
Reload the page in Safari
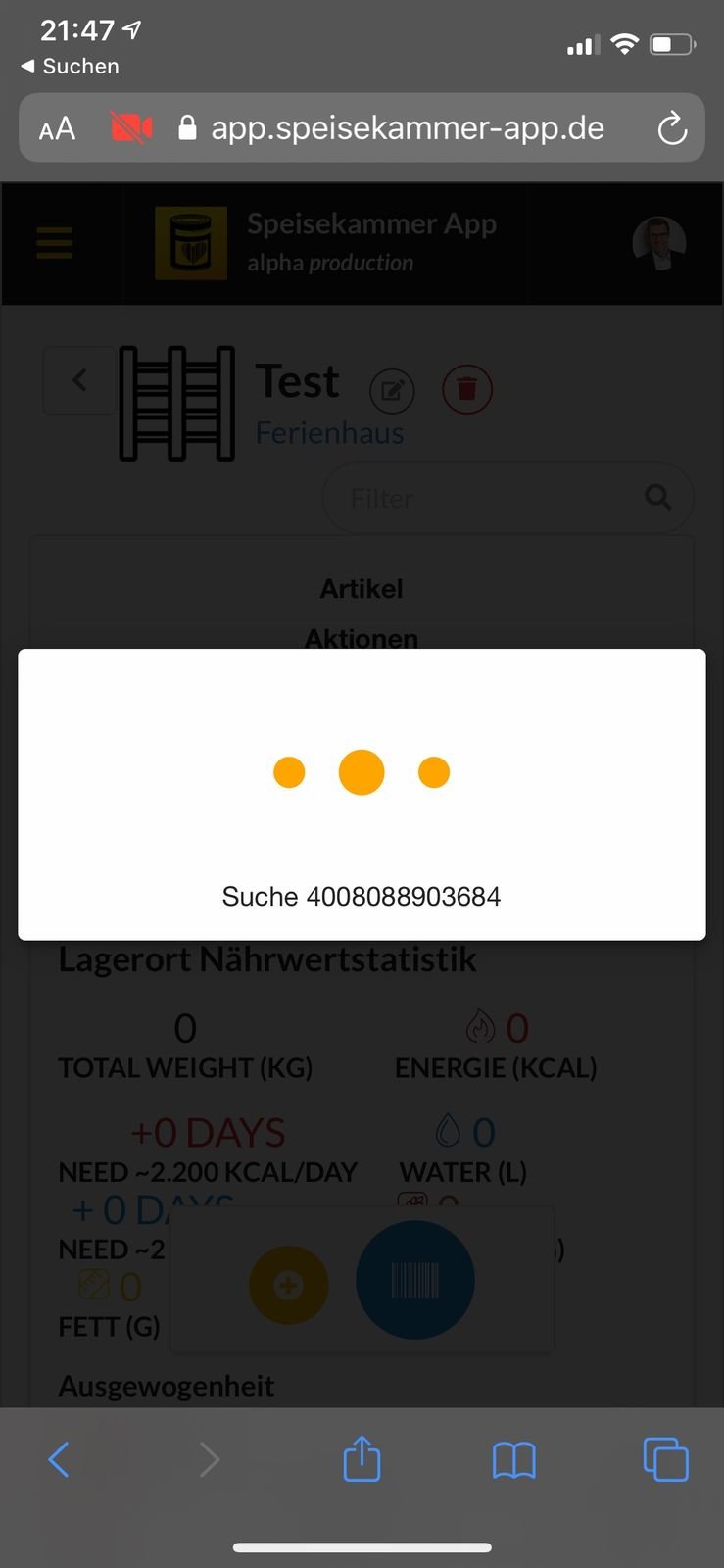pyautogui.click(x=672, y=128)
